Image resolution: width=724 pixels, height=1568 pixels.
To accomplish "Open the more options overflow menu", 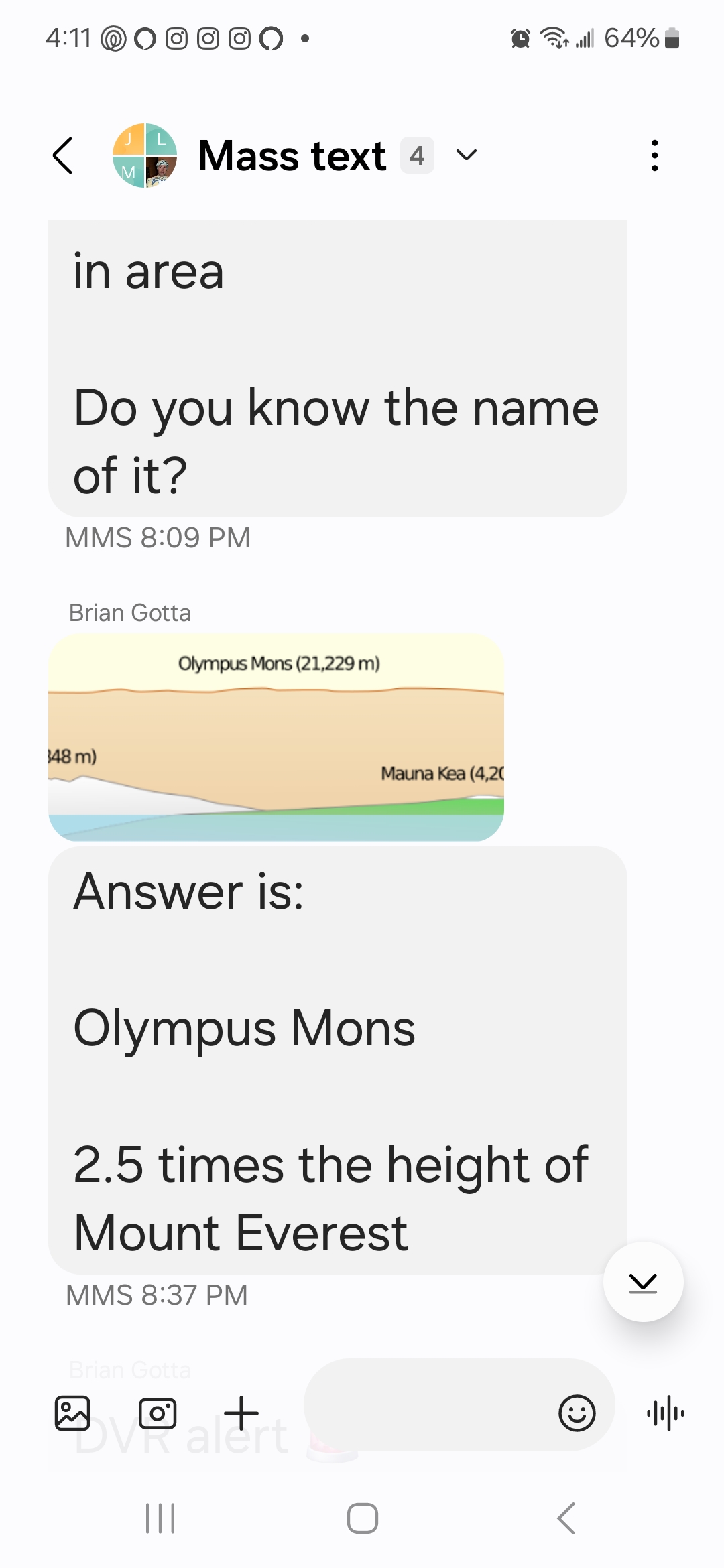I will pyautogui.click(x=655, y=155).
